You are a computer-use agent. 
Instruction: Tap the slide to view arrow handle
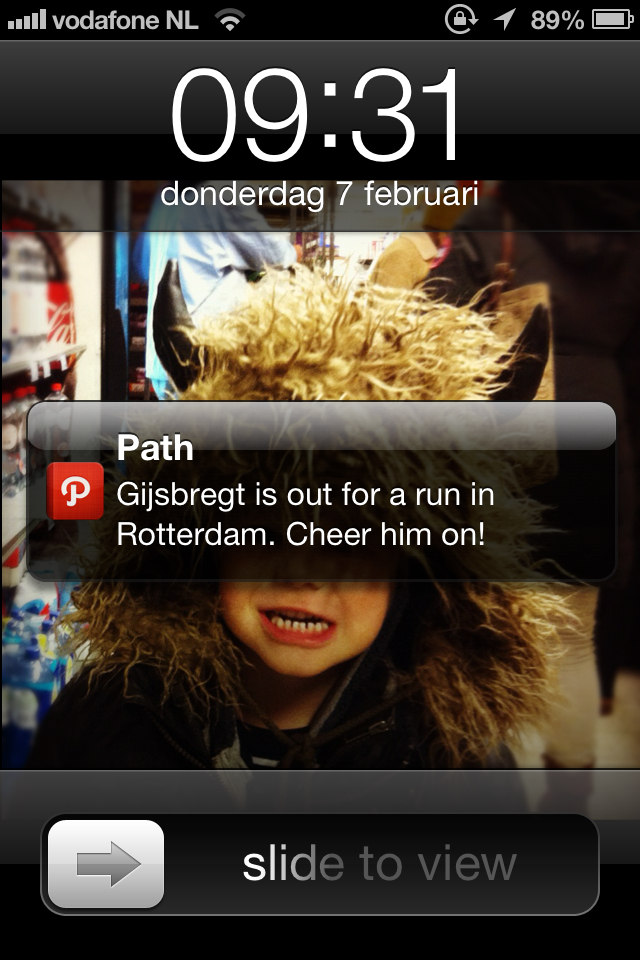pyautogui.click(x=107, y=864)
